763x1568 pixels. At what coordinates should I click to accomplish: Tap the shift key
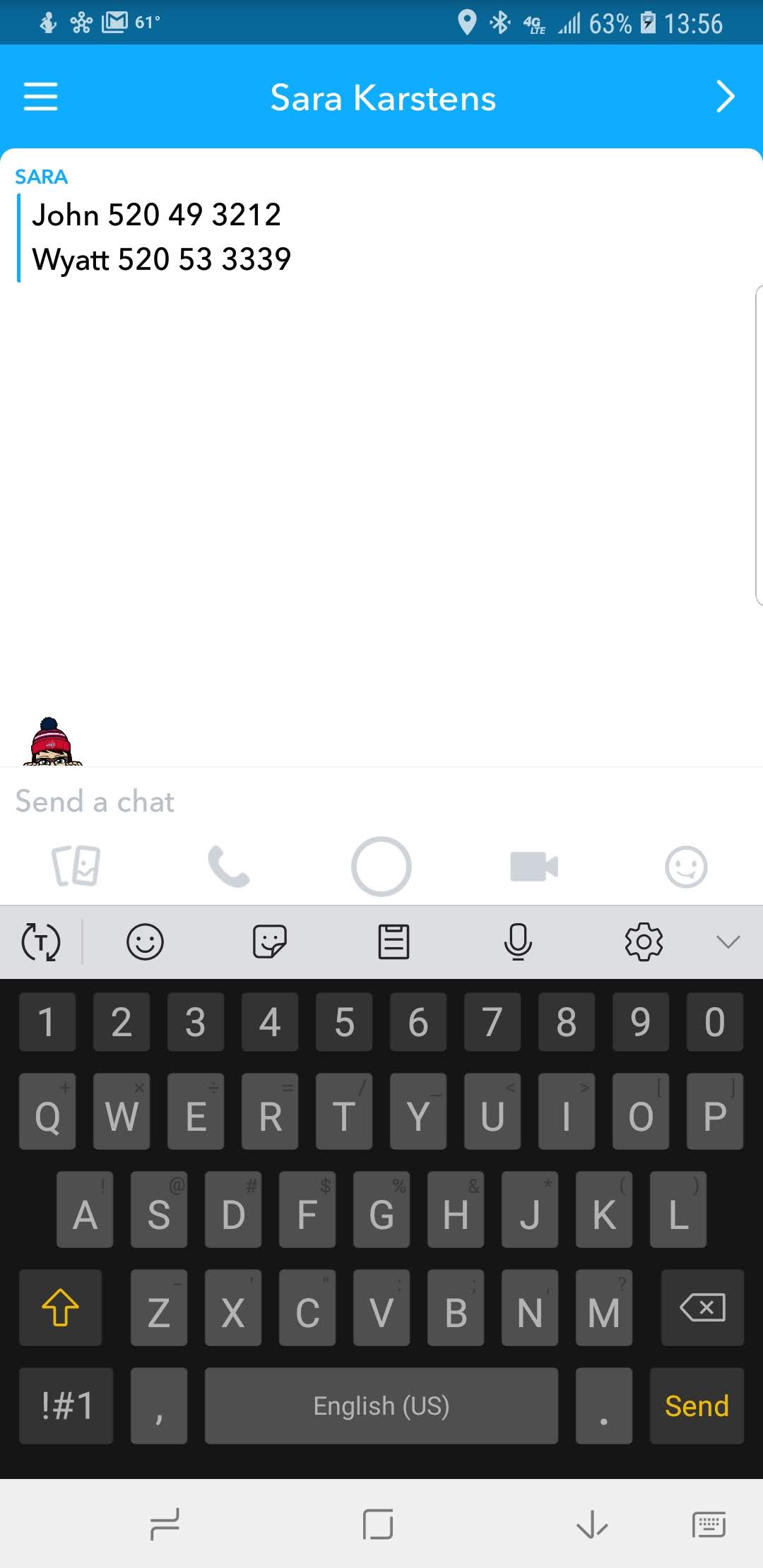[61, 1307]
